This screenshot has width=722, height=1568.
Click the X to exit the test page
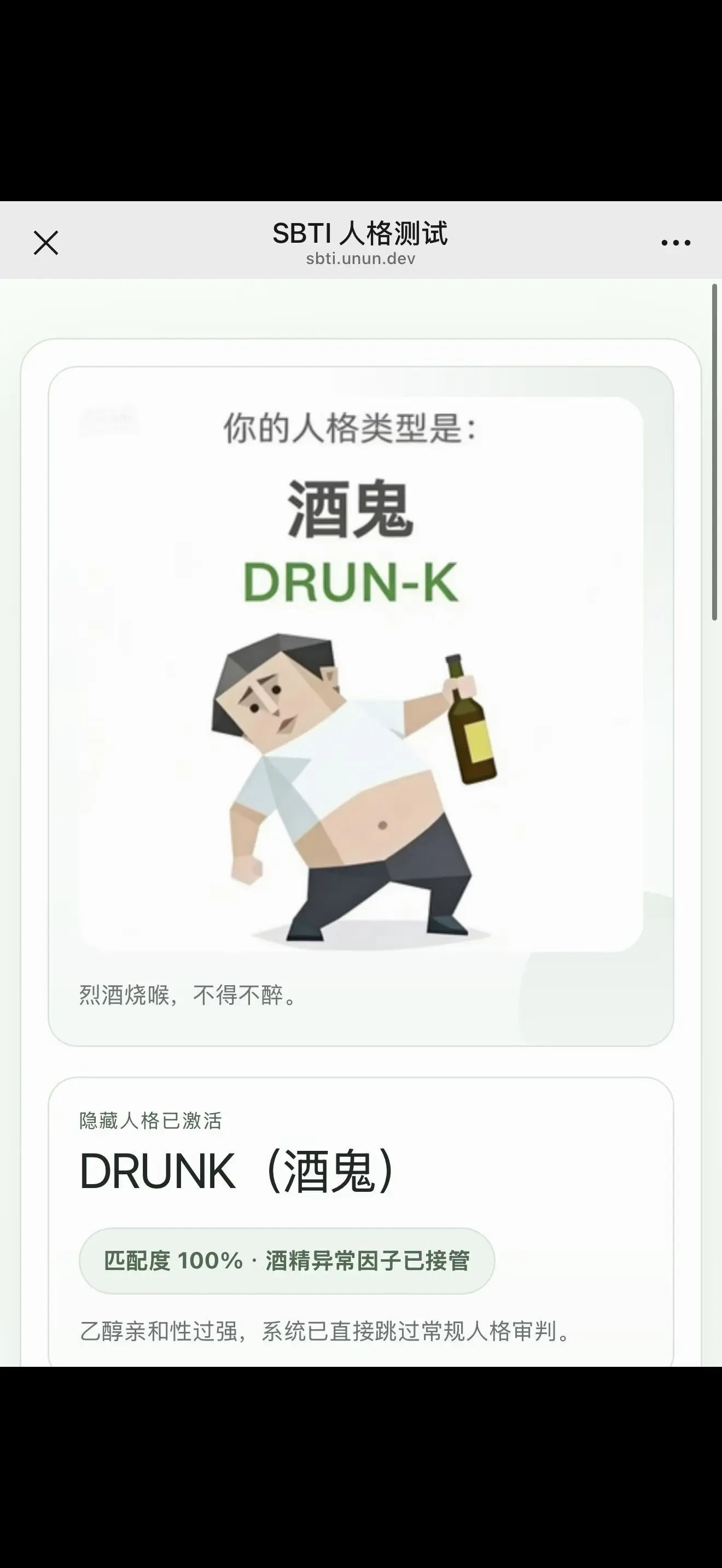(x=46, y=243)
